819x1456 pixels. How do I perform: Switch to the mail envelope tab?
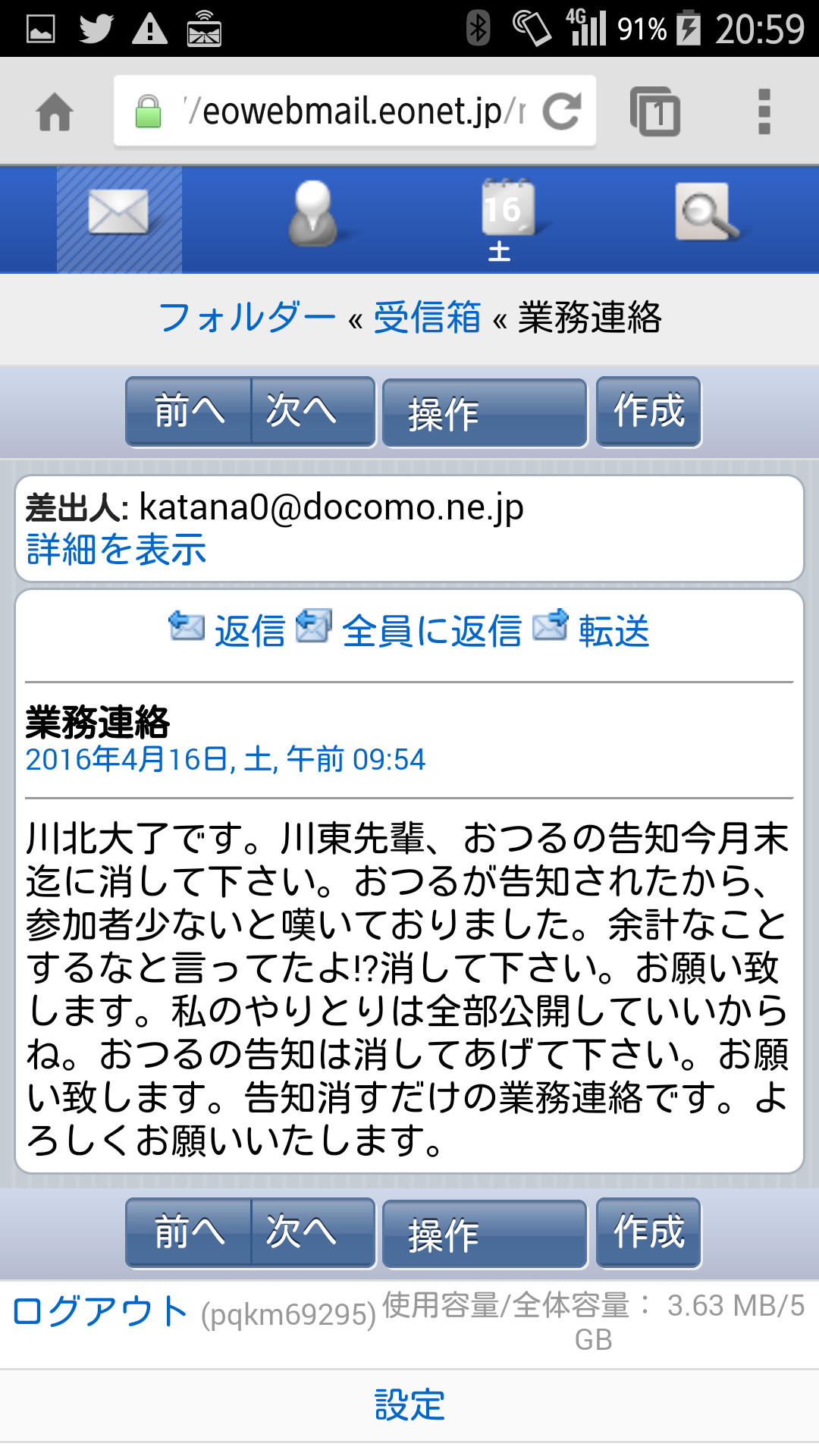(x=119, y=218)
